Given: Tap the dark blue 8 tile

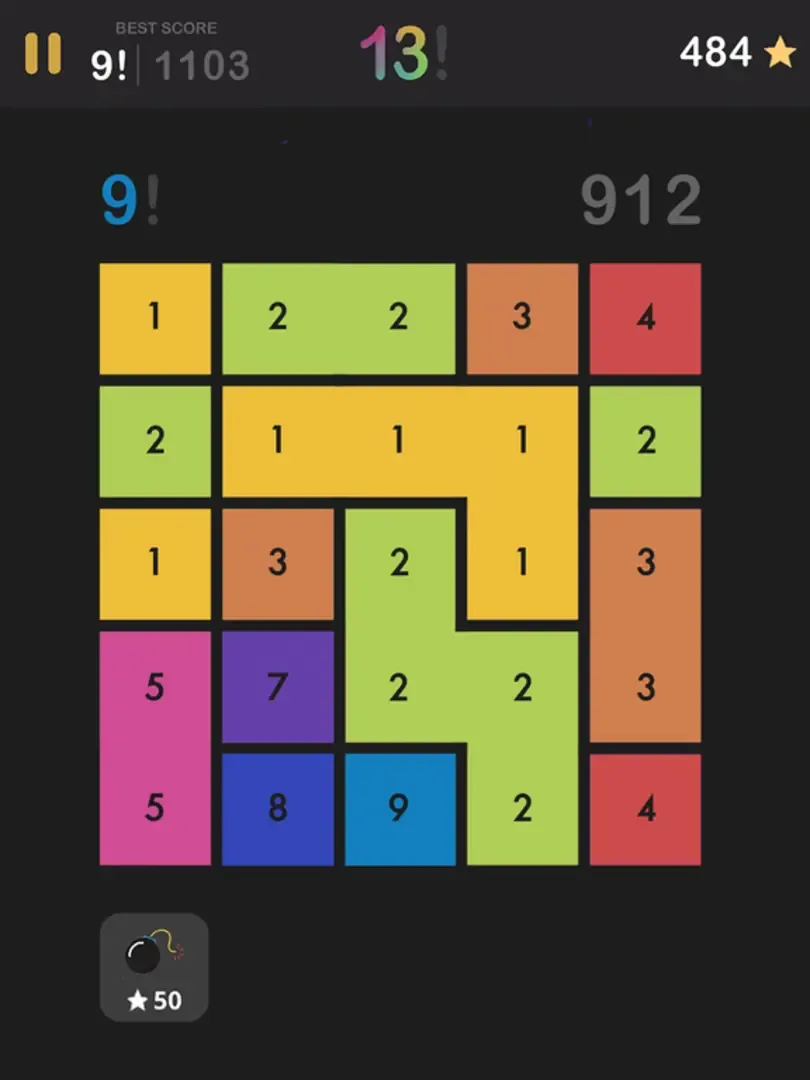Looking at the screenshot, I should (277, 808).
